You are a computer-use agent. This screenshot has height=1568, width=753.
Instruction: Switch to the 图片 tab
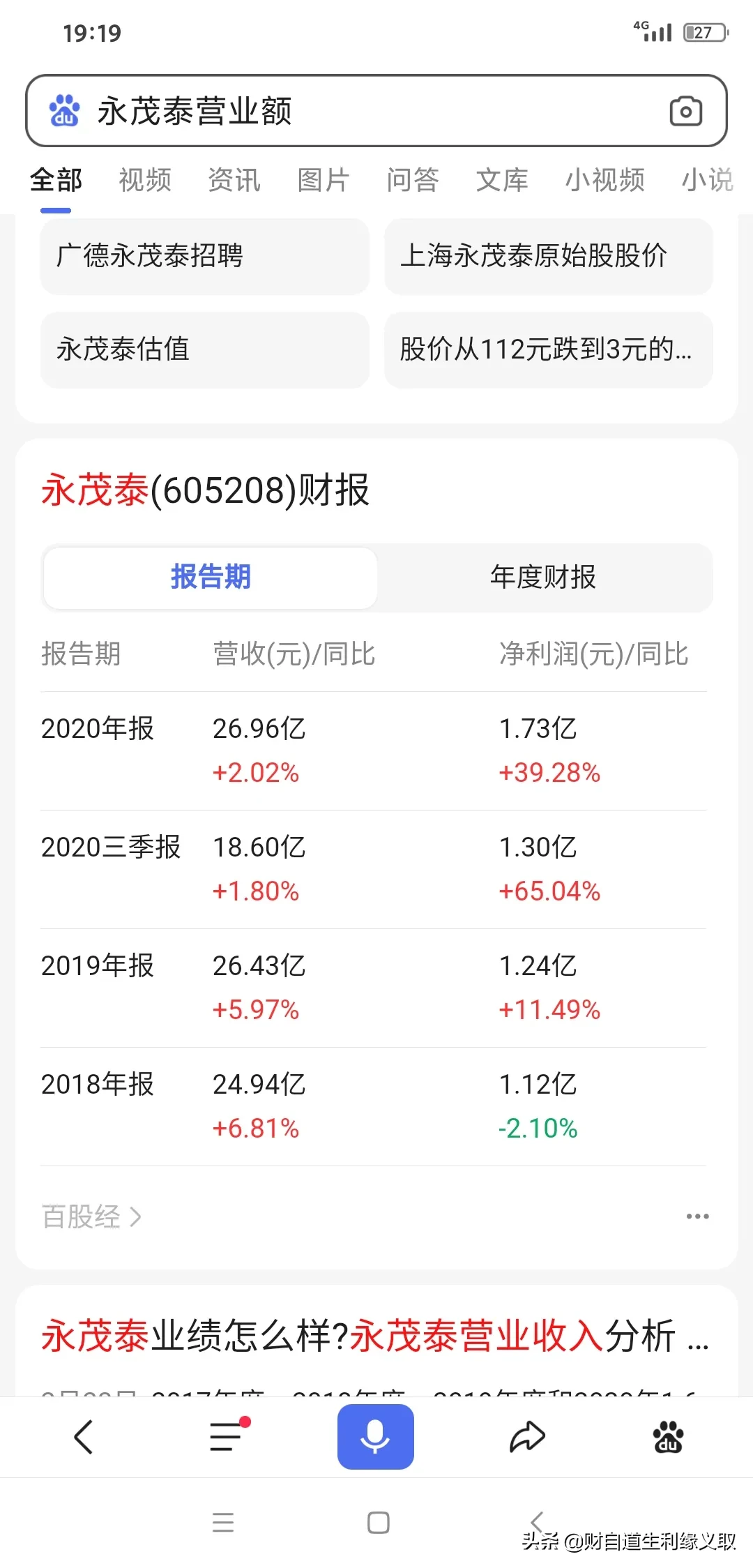[x=324, y=180]
